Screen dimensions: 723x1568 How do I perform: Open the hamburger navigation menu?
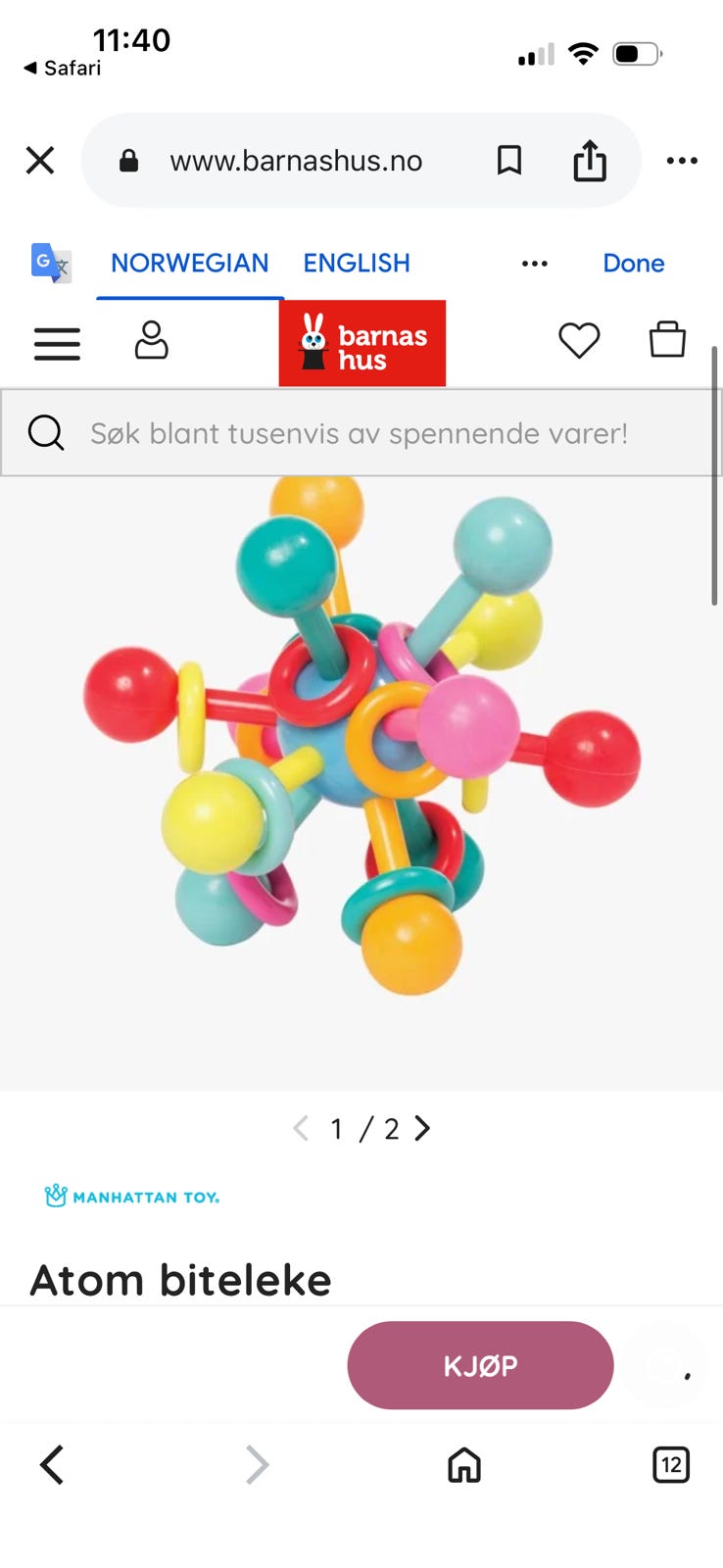click(56, 343)
